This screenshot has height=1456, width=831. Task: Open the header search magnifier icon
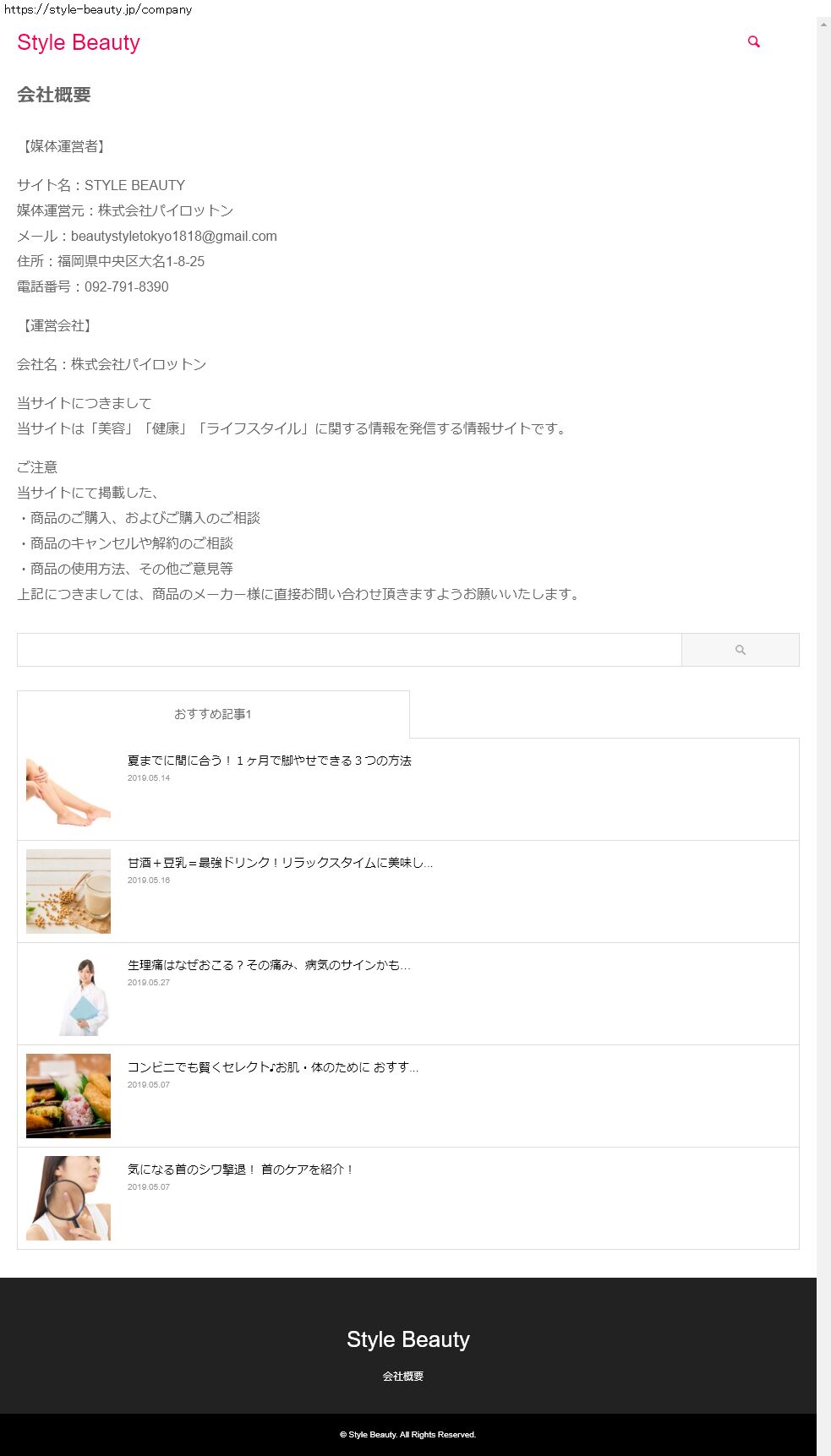[x=753, y=41]
